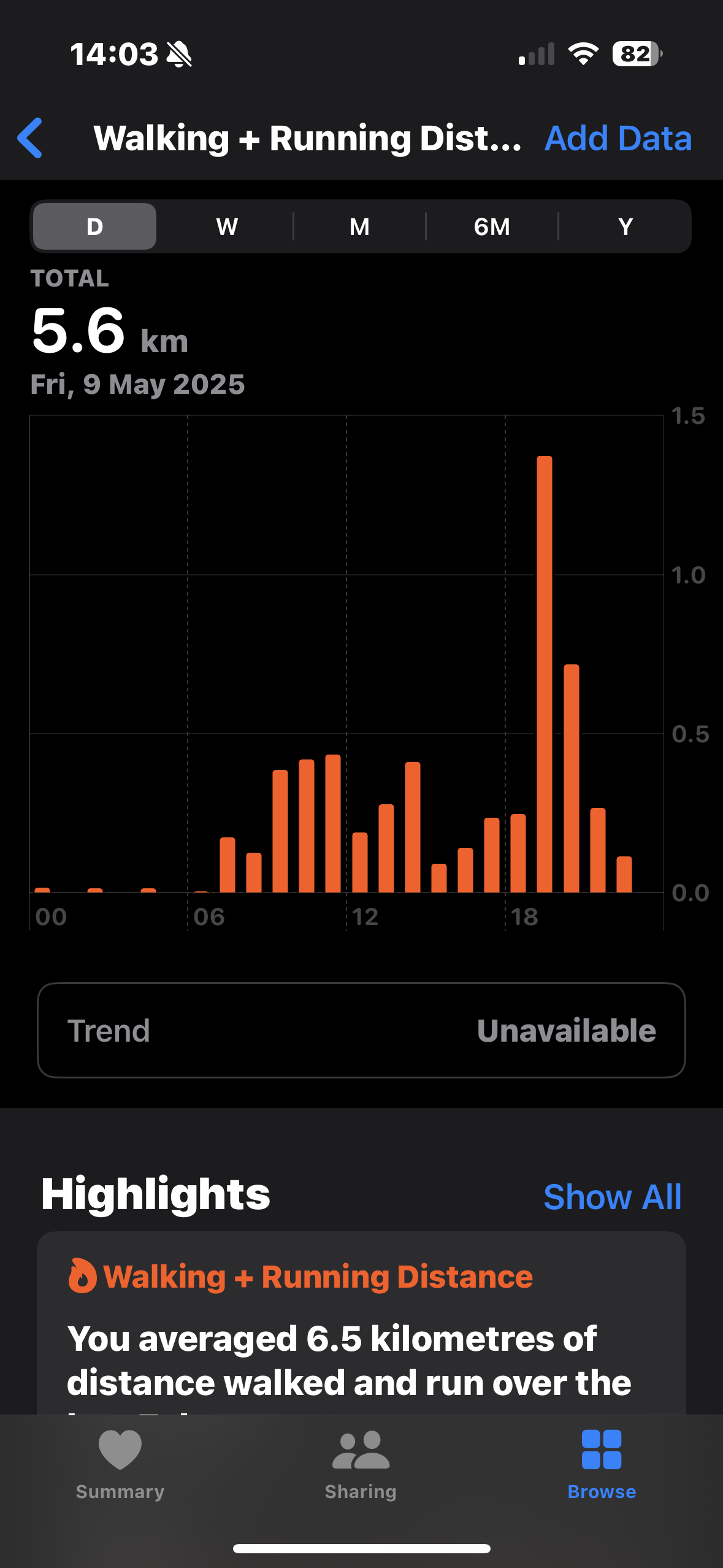Show All highlights
This screenshot has width=723, height=1568.
coord(612,1197)
